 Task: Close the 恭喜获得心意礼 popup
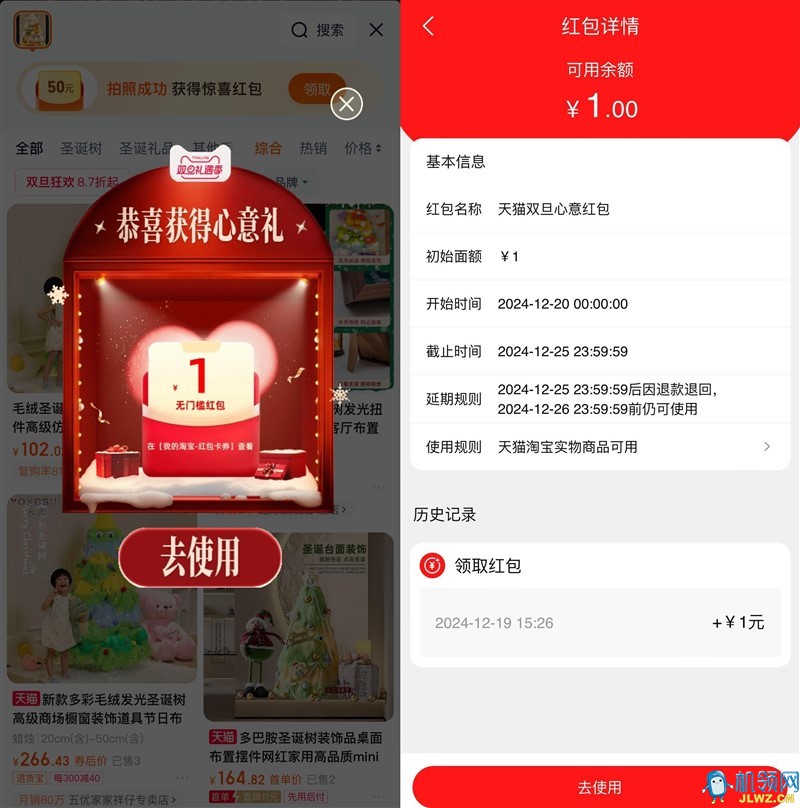tap(346, 104)
